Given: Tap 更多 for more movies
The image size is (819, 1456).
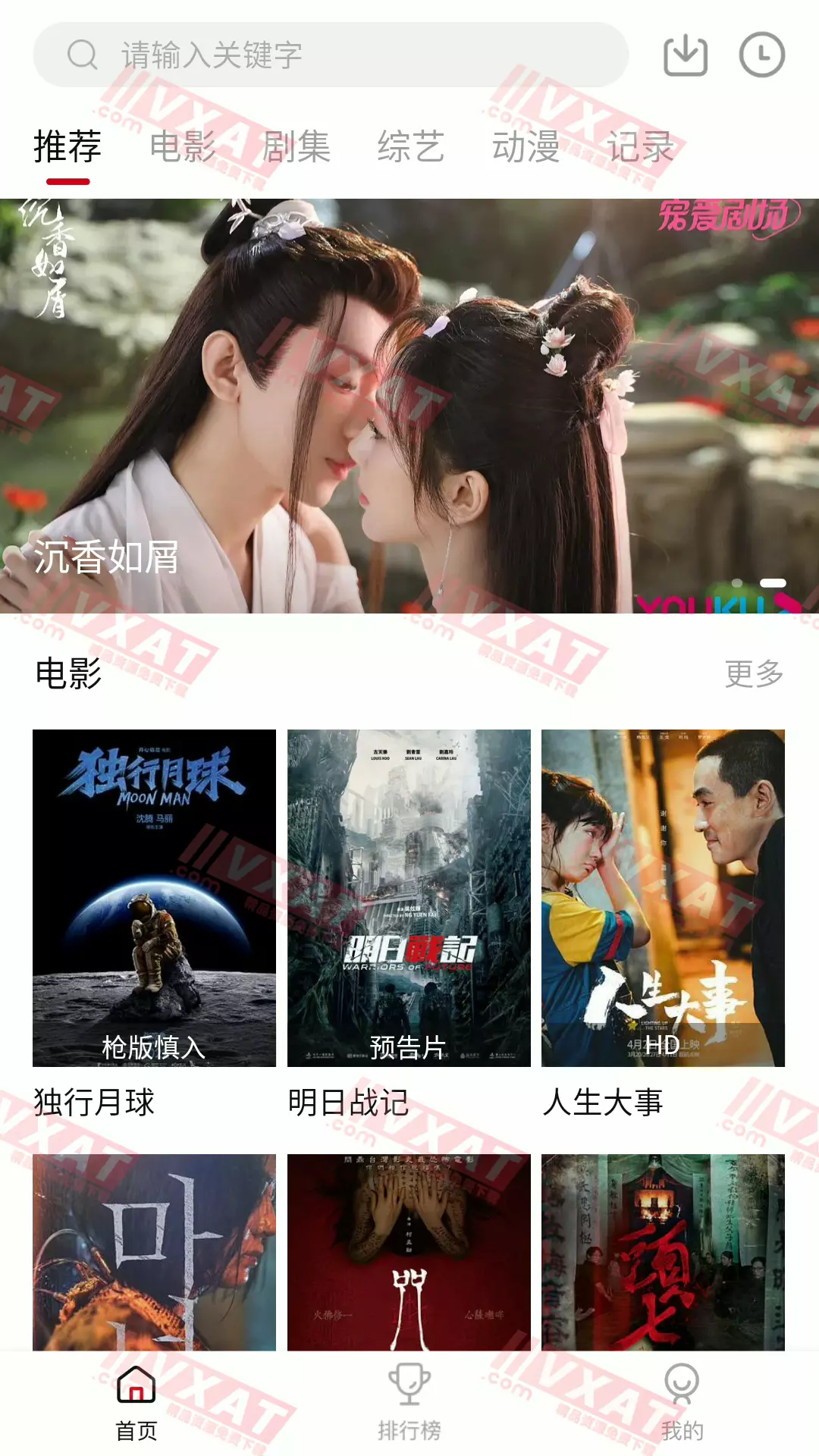Looking at the screenshot, I should 754,673.
